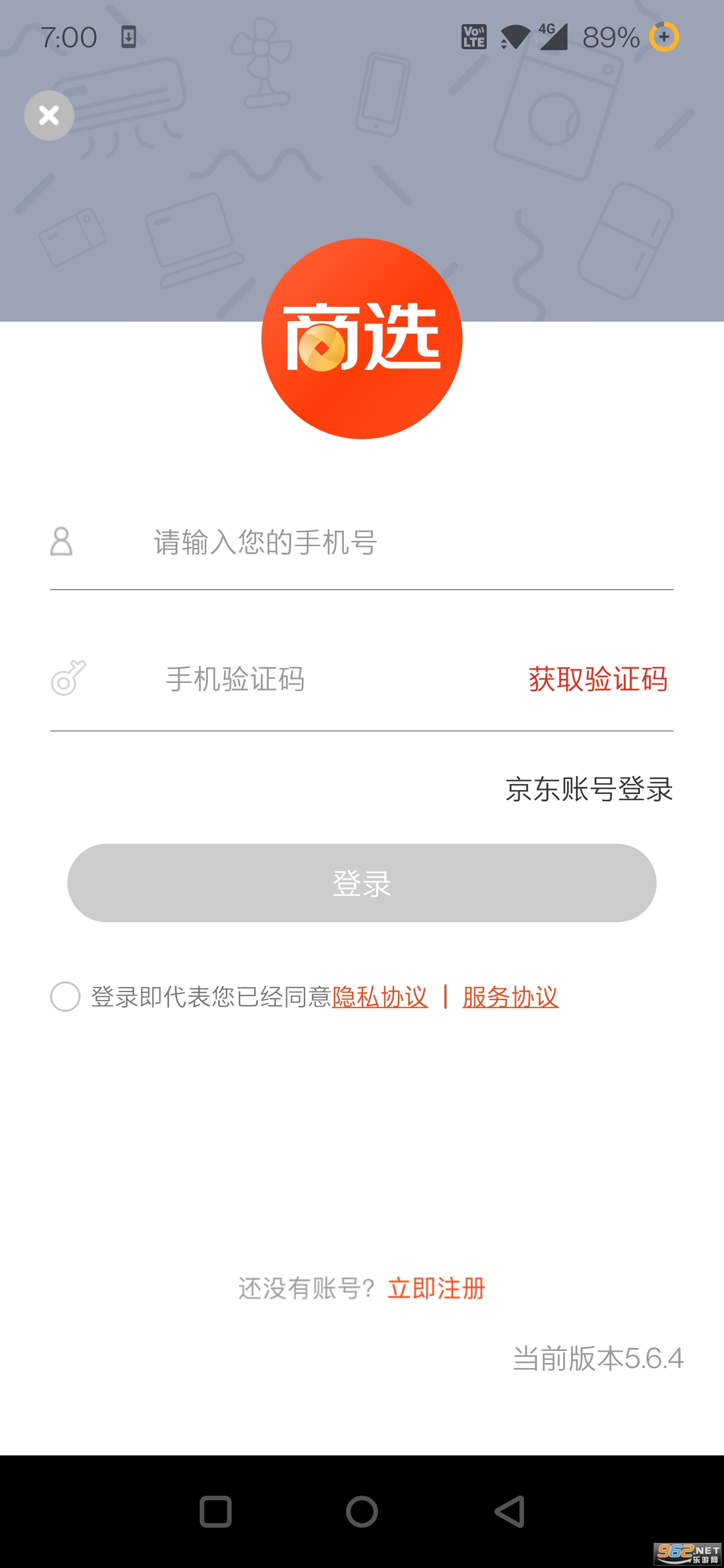The height and width of the screenshot is (1568, 724).
Task: Open recent apps from the navigation bar
Action: tap(216, 1511)
